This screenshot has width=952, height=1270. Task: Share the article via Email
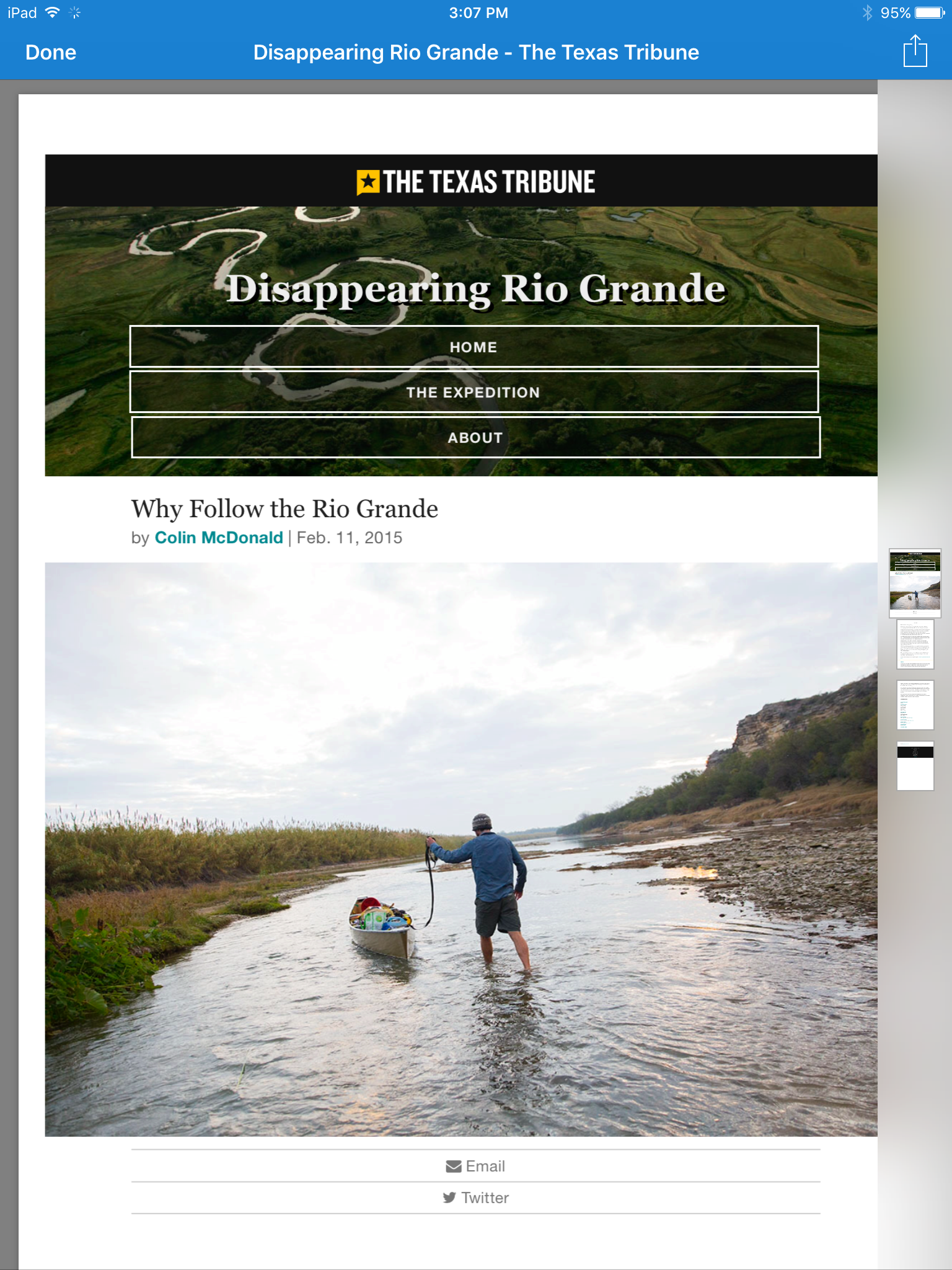click(475, 1166)
